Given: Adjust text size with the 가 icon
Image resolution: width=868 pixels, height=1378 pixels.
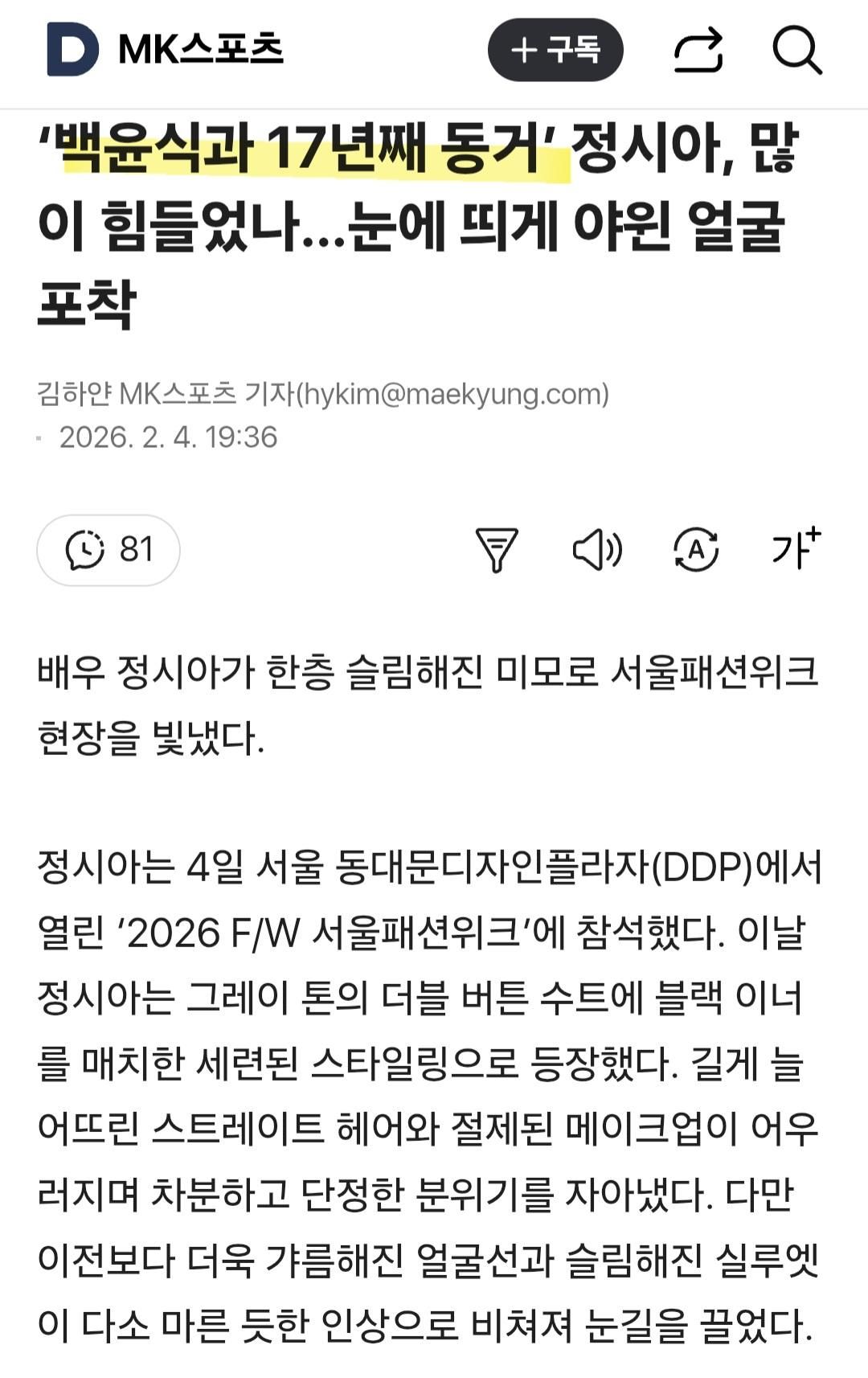Looking at the screenshot, I should 796,548.
